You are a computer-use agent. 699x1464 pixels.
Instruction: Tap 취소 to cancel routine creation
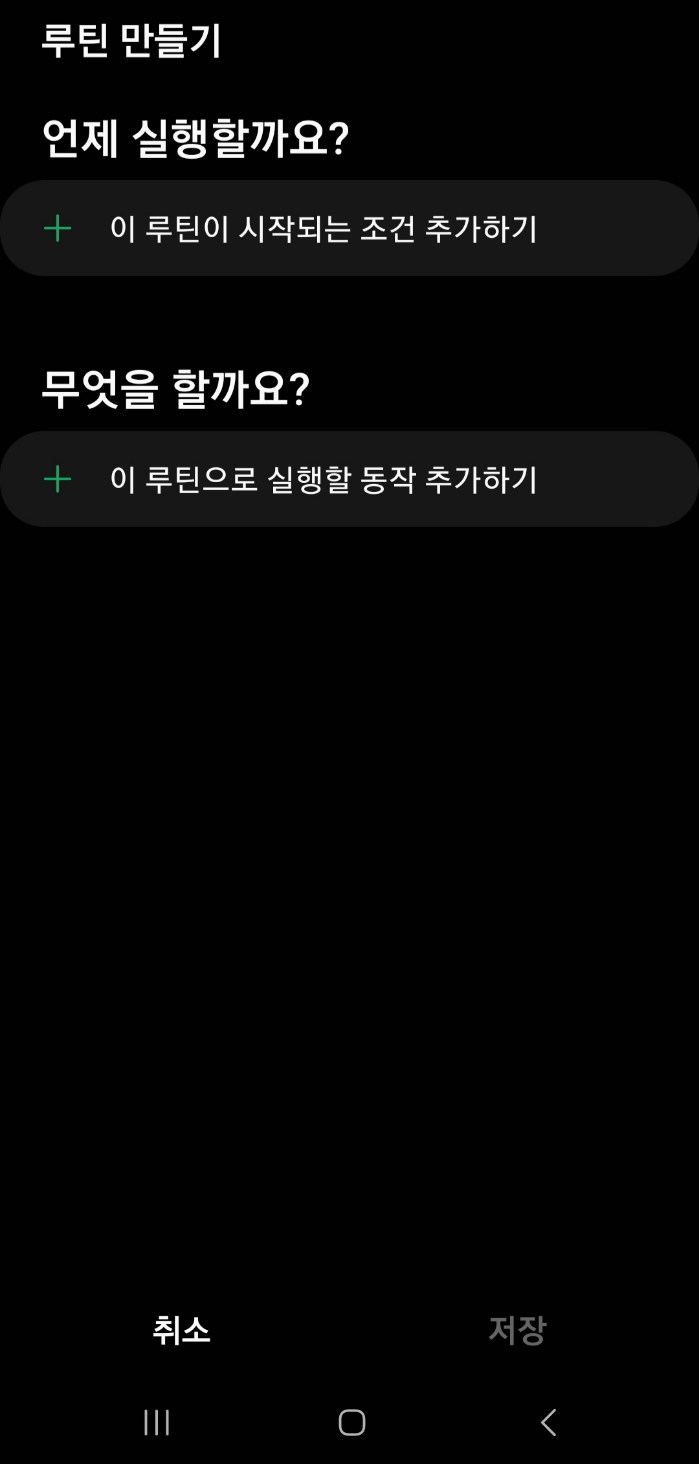tap(181, 1330)
